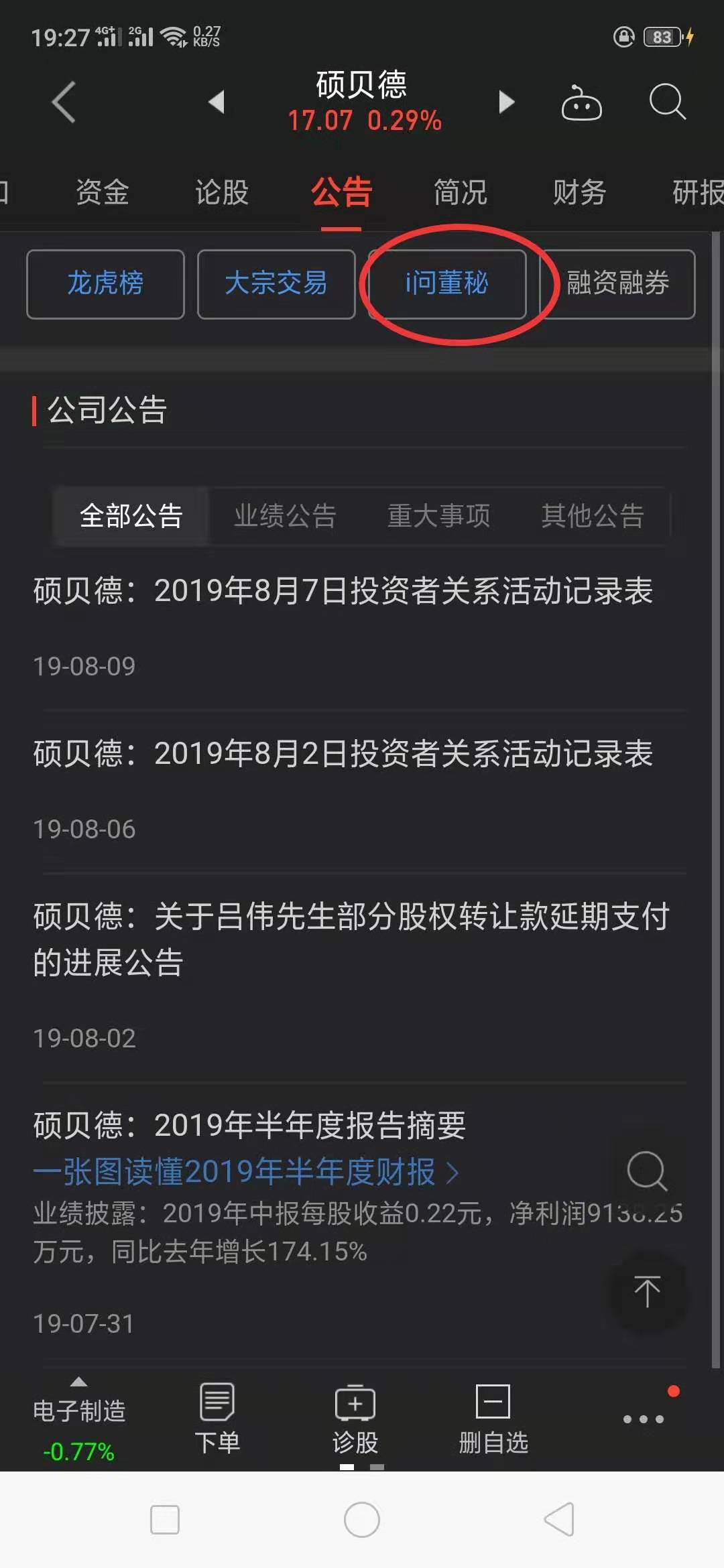Viewport: 724px width, 1568px height.
Task: Select the circled i问董秘 button
Action: (448, 284)
